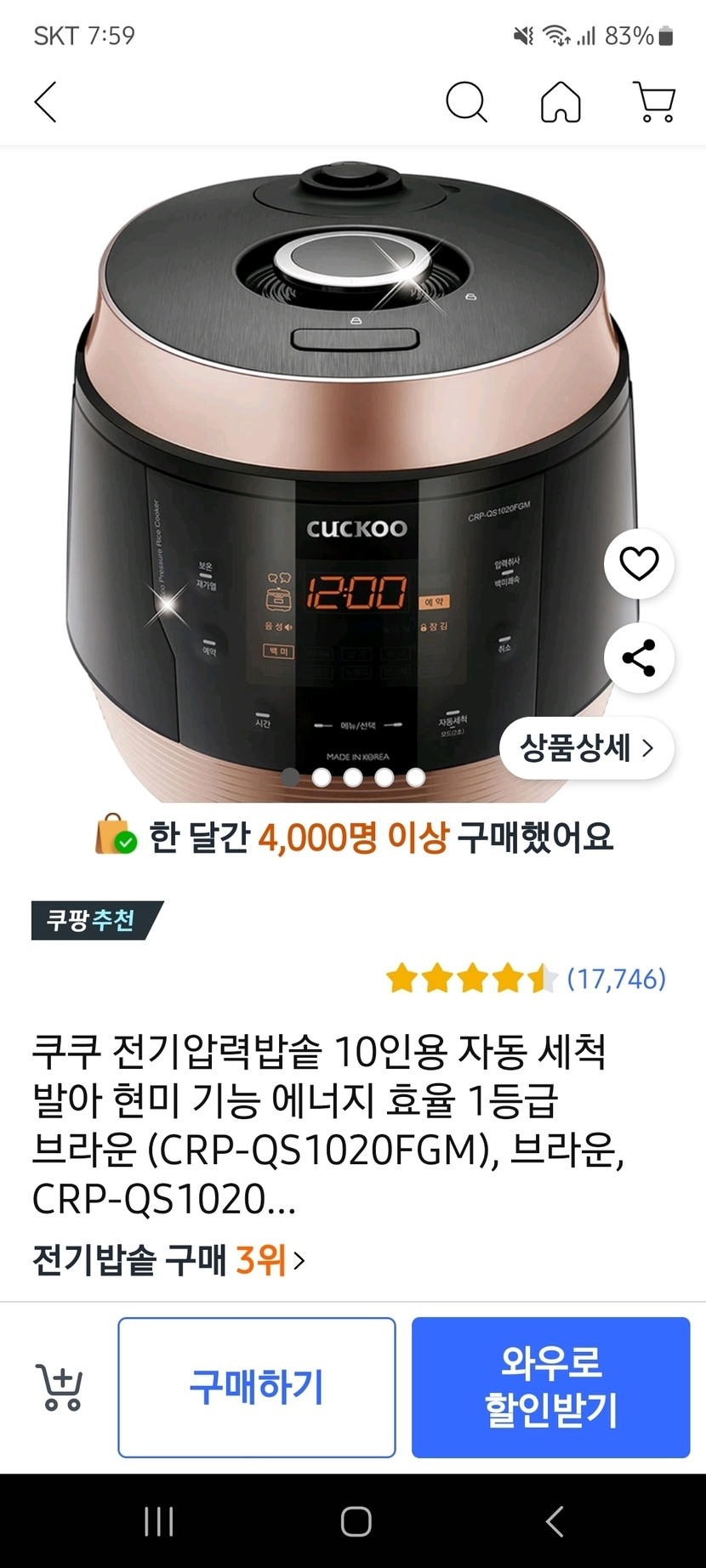
Task: Select 와우로 할인받기 button
Action: (550, 1388)
